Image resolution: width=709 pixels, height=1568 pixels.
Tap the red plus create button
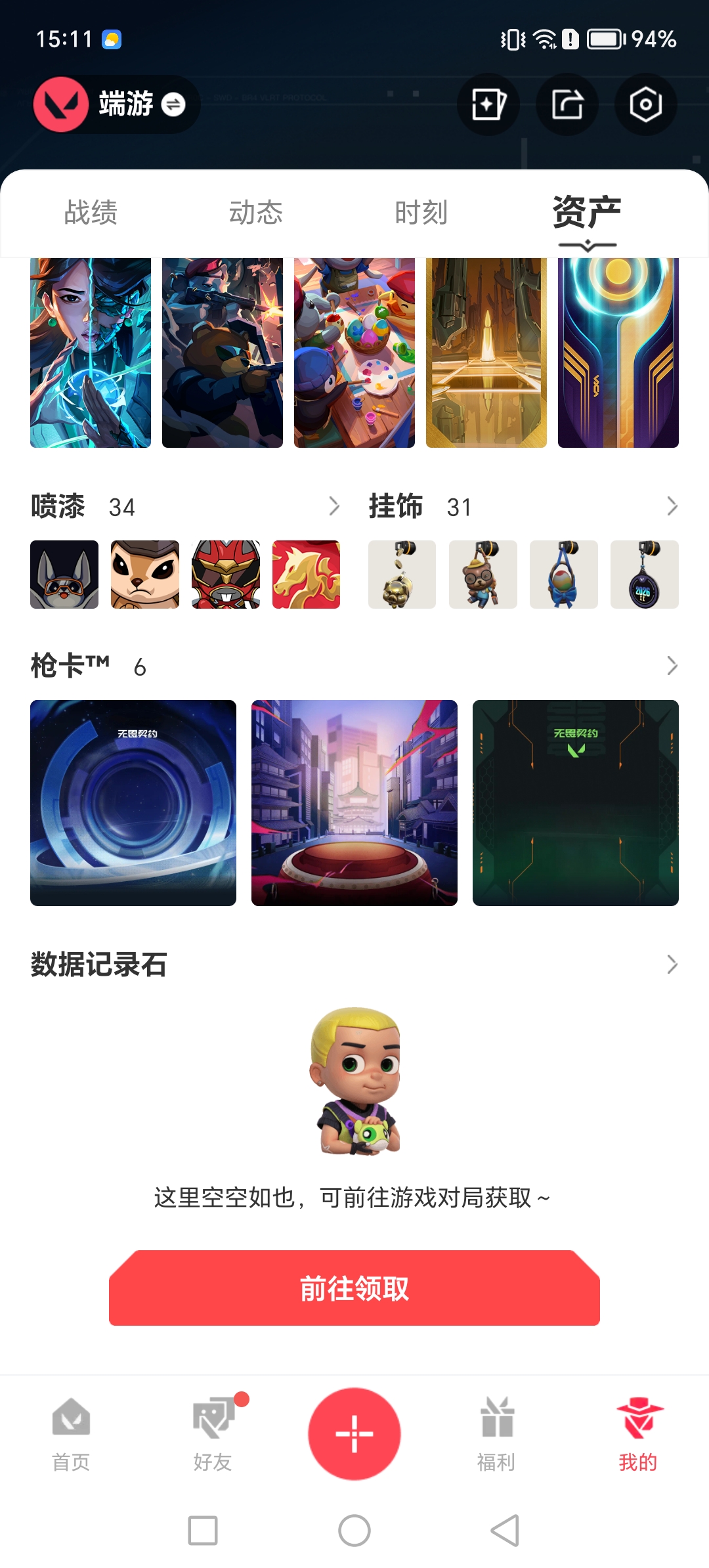[354, 1433]
